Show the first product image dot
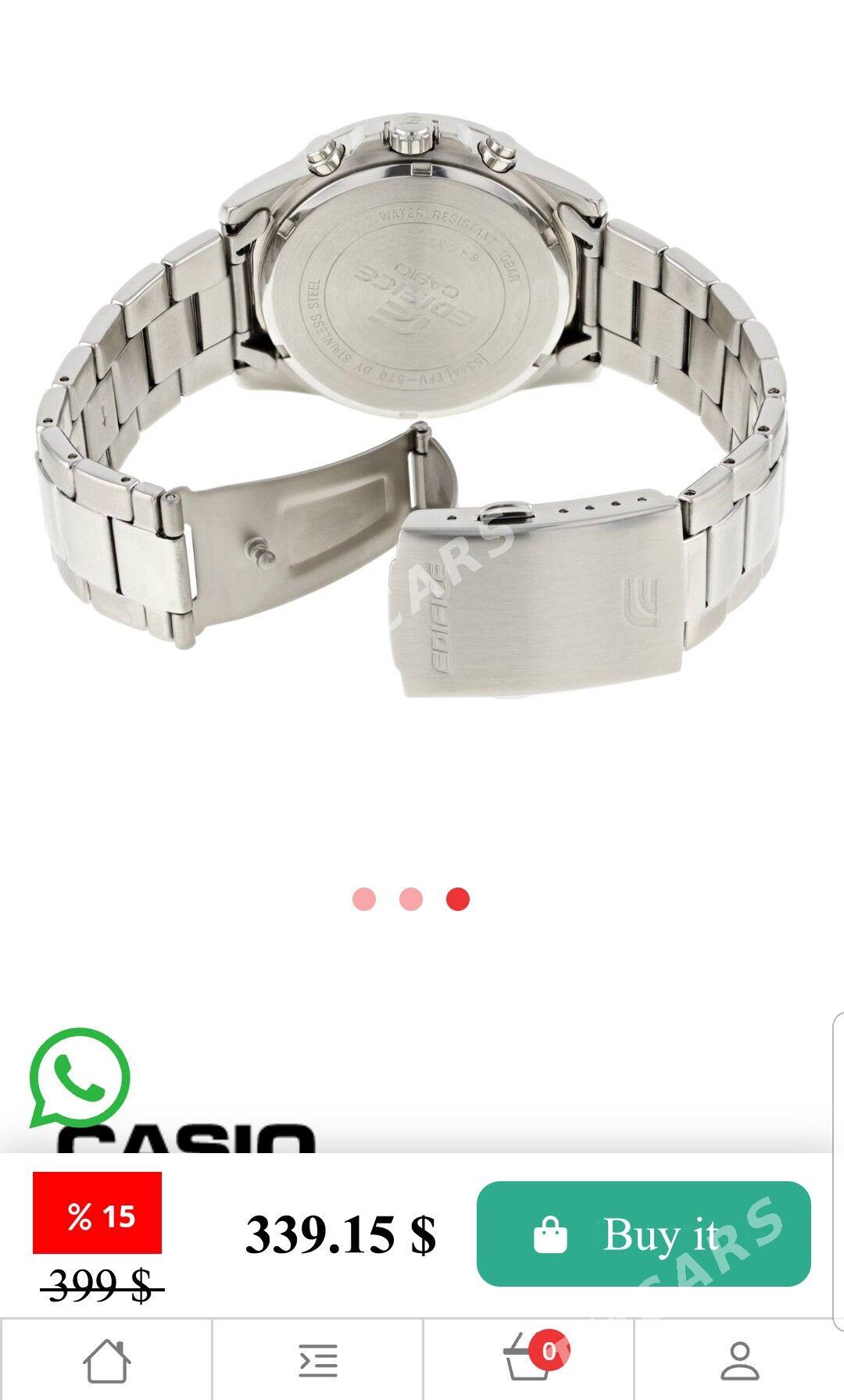Screen dimensions: 844x1400 pyautogui.click(x=364, y=899)
